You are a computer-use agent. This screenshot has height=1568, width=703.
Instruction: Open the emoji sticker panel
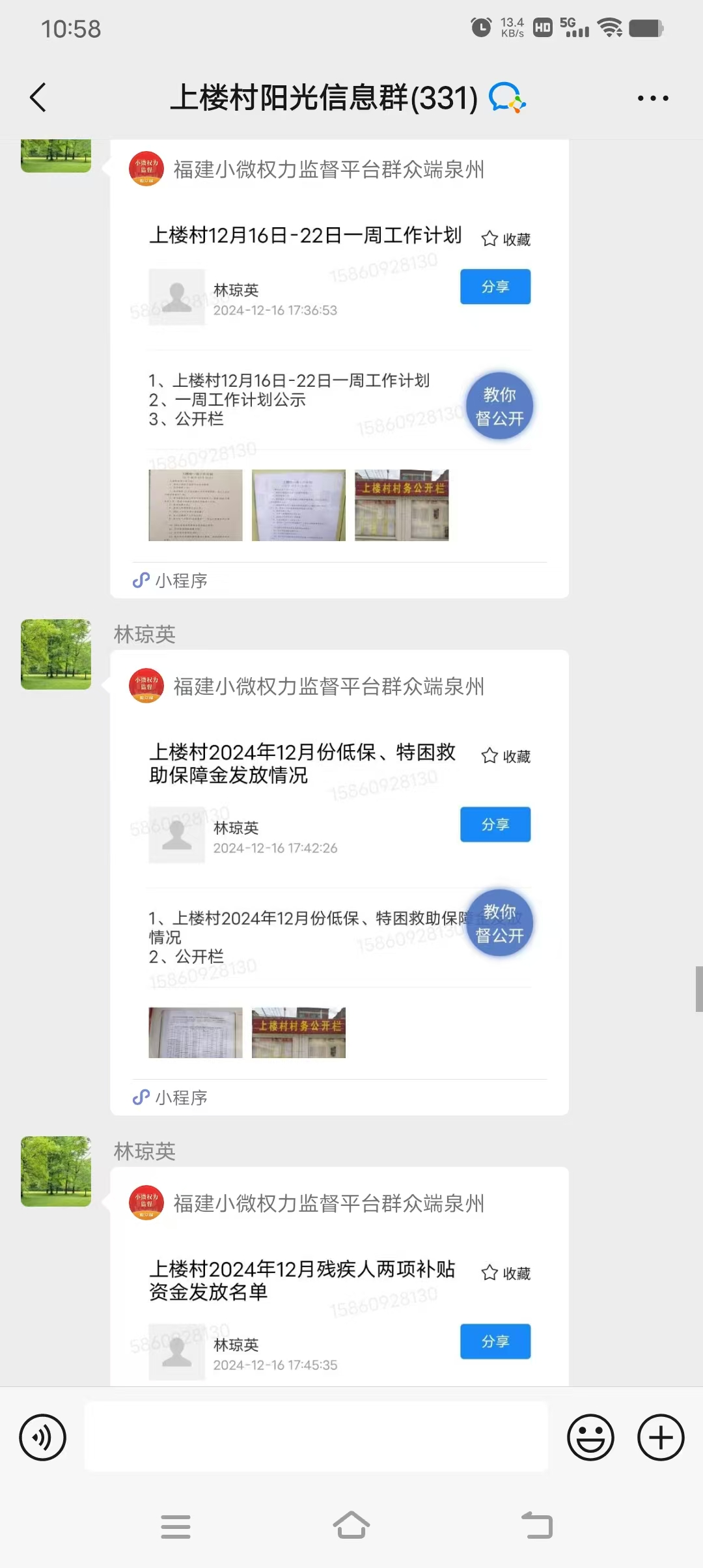click(590, 1437)
